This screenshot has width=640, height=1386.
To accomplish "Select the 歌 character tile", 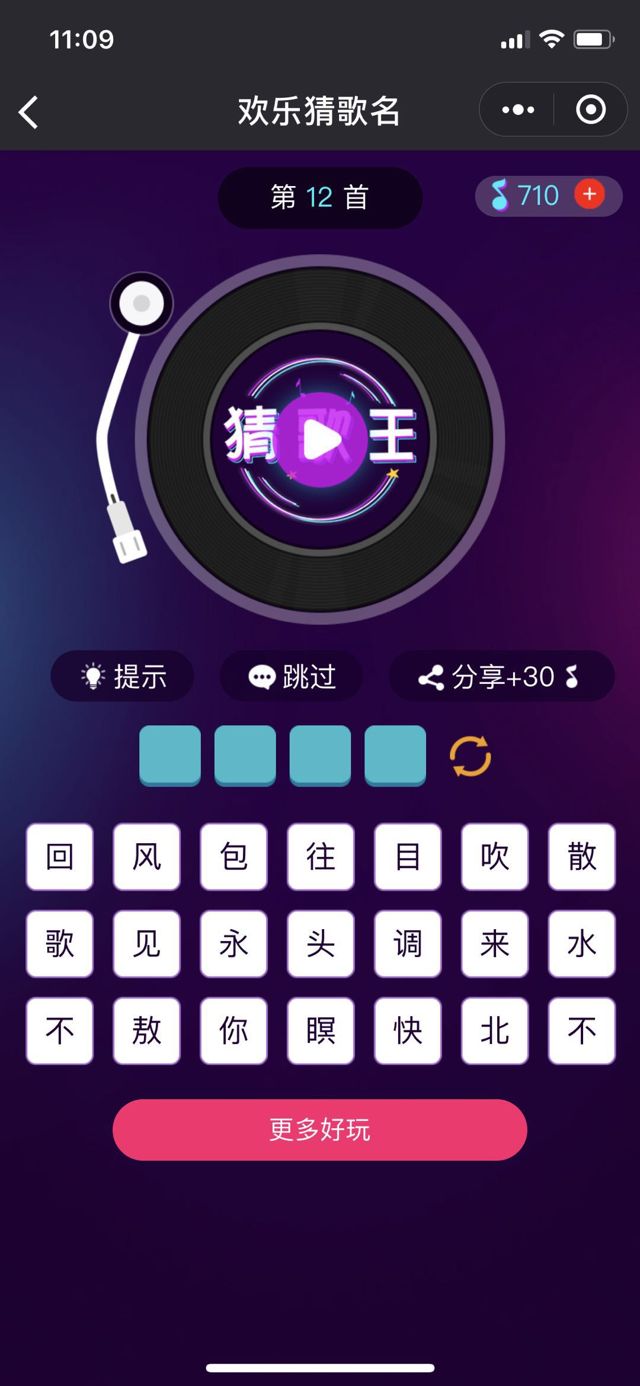I will pos(60,944).
